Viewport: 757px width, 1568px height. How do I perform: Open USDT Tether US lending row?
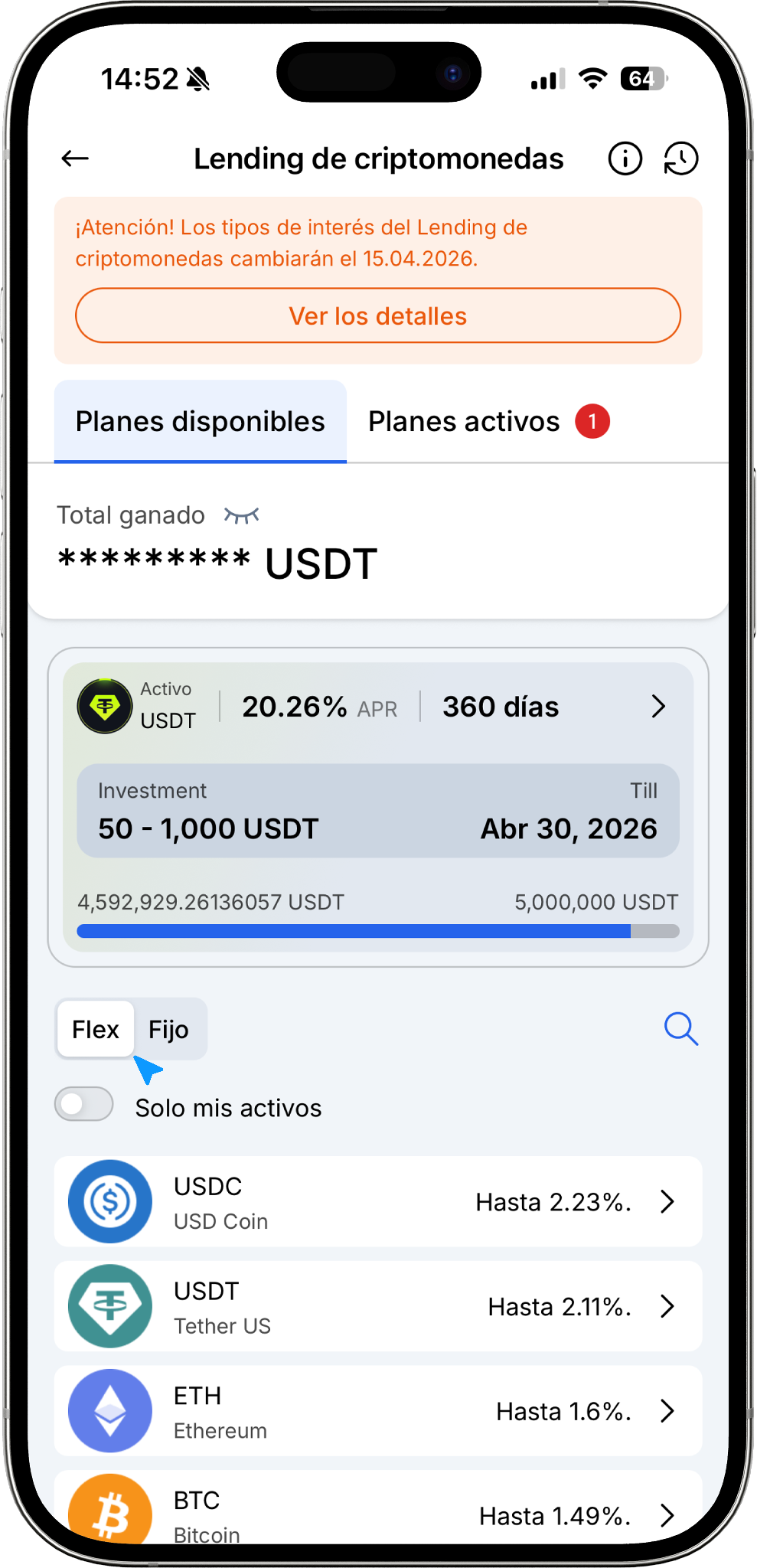(x=378, y=1306)
